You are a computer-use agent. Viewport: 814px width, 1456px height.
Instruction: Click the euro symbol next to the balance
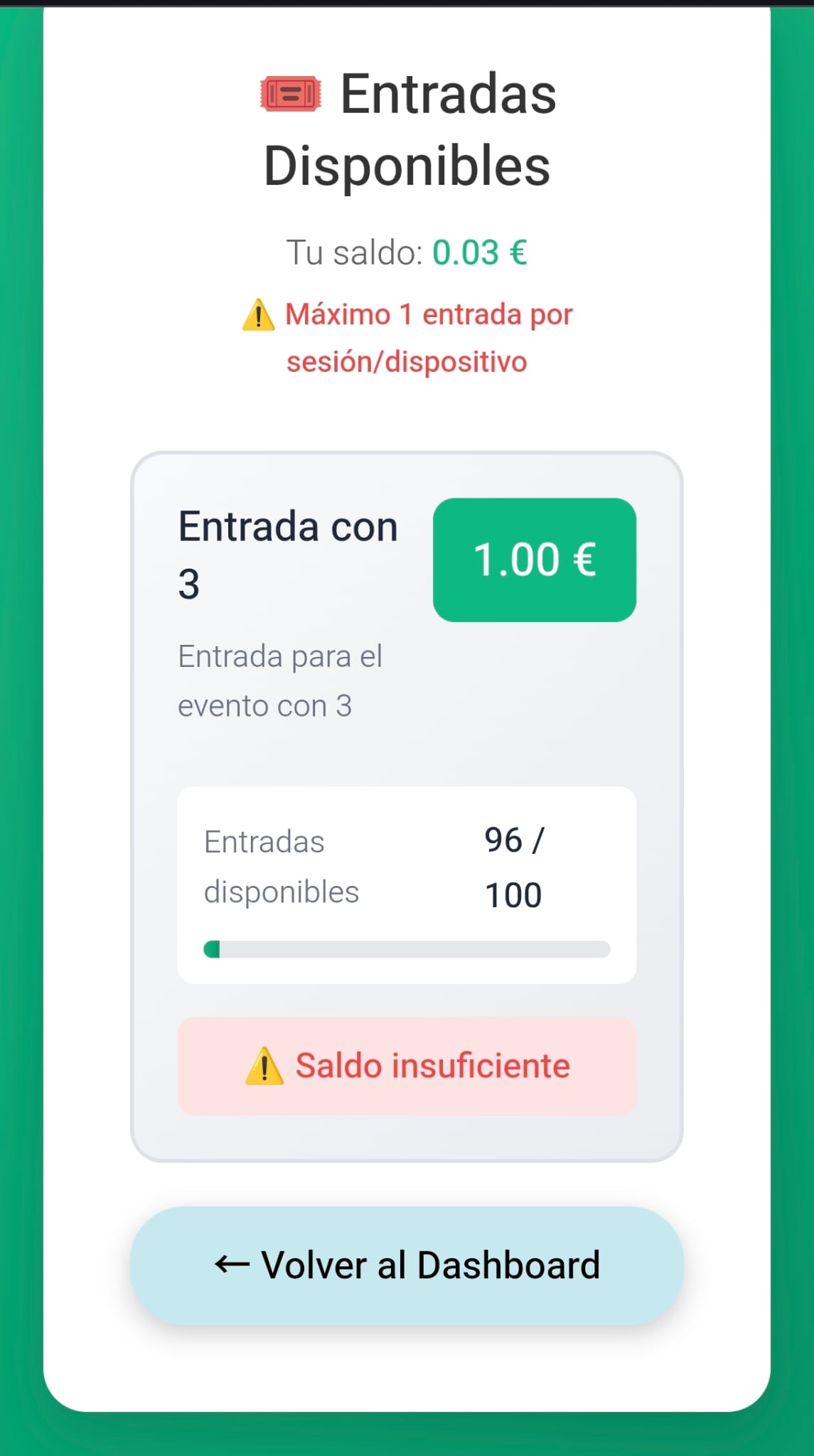[518, 252]
